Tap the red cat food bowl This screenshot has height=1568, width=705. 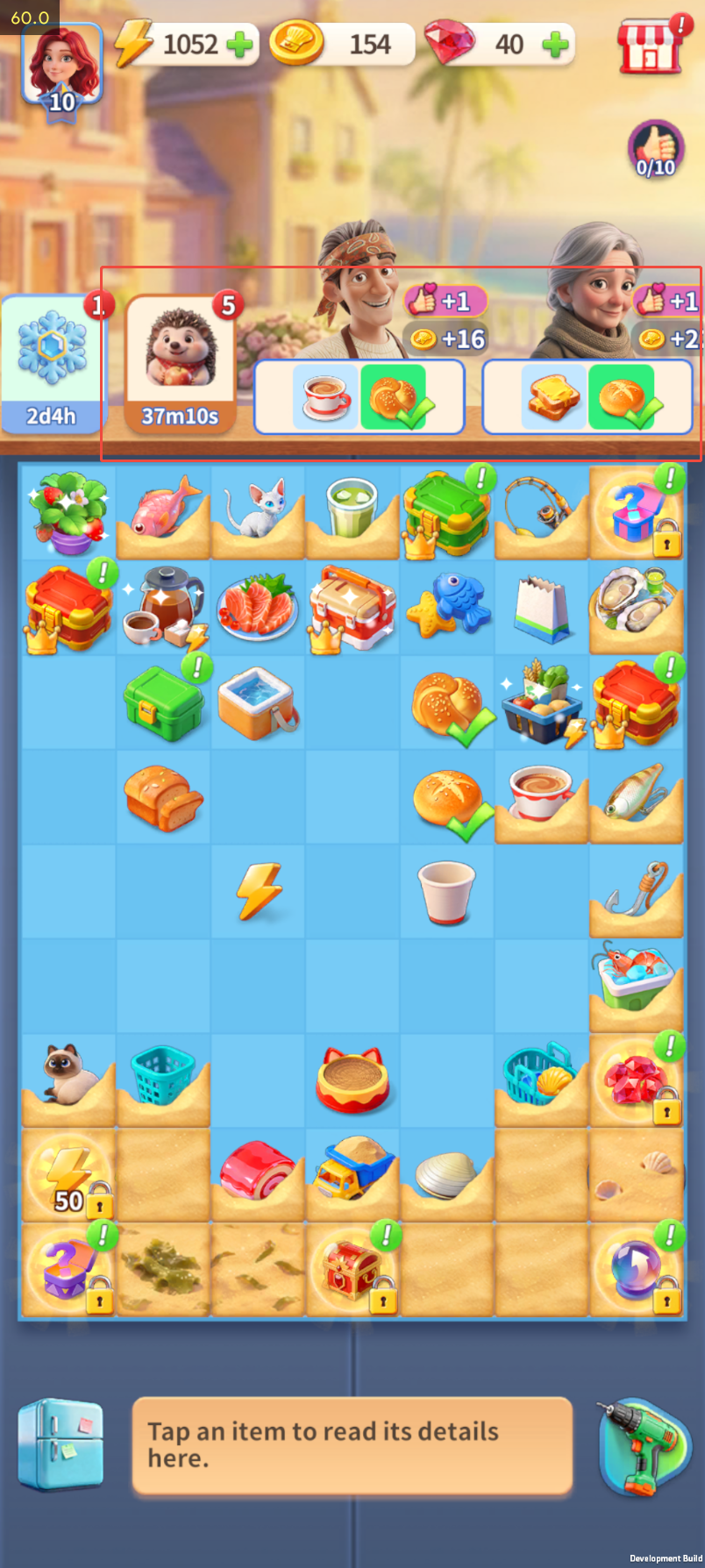coord(352,1080)
